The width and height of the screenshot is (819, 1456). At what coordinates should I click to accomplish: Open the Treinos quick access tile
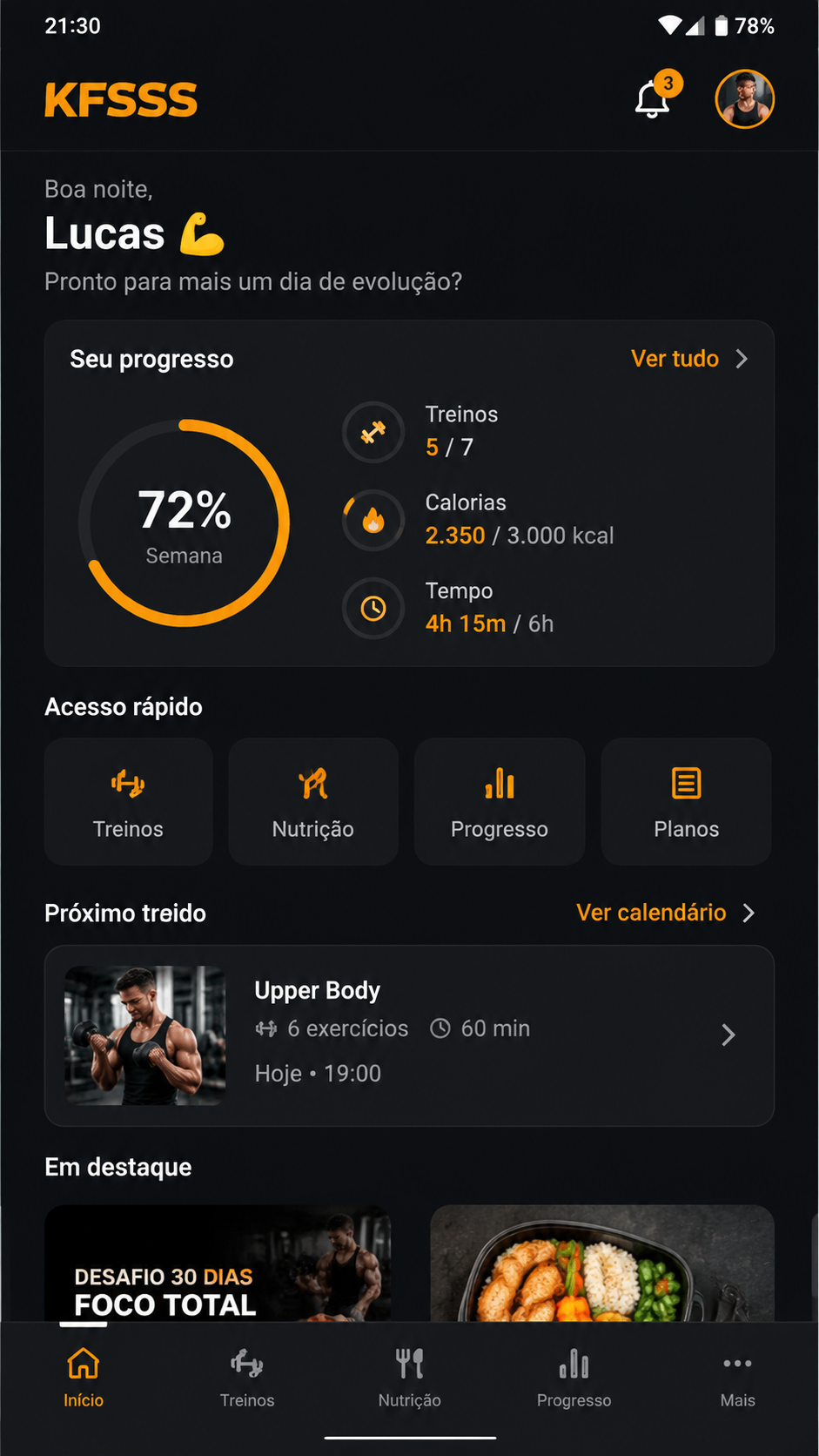(129, 802)
